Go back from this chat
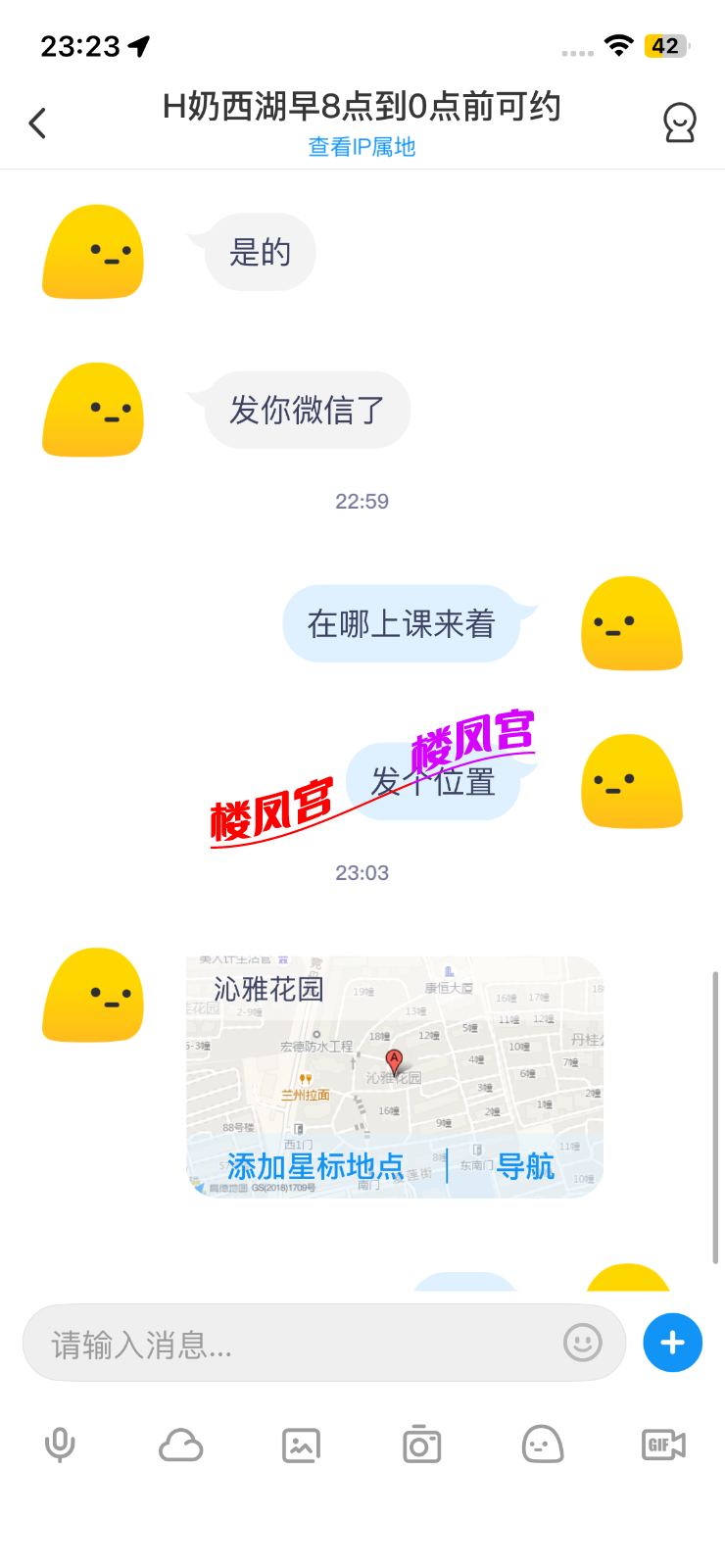 tap(38, 123)
